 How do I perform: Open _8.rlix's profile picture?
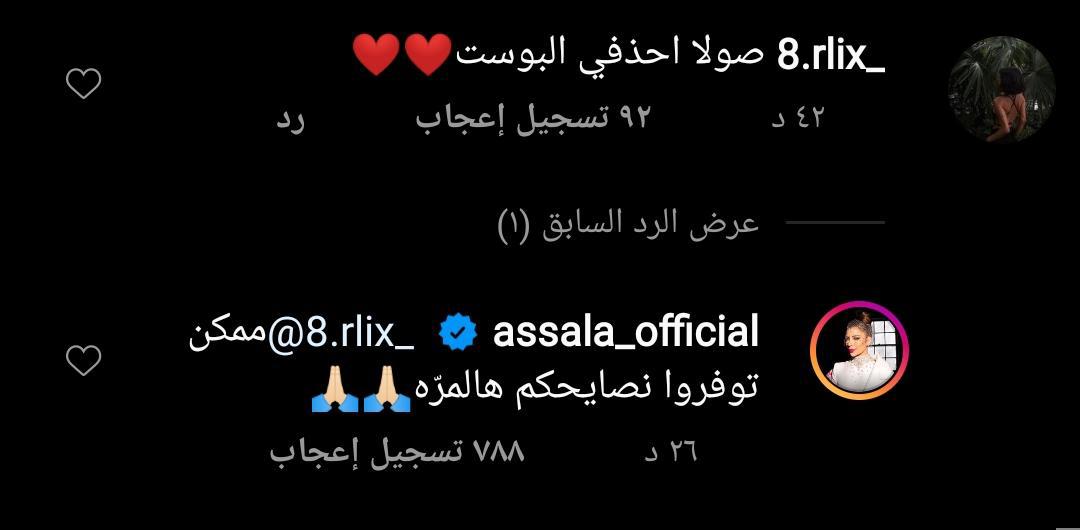click(1001, 90)
